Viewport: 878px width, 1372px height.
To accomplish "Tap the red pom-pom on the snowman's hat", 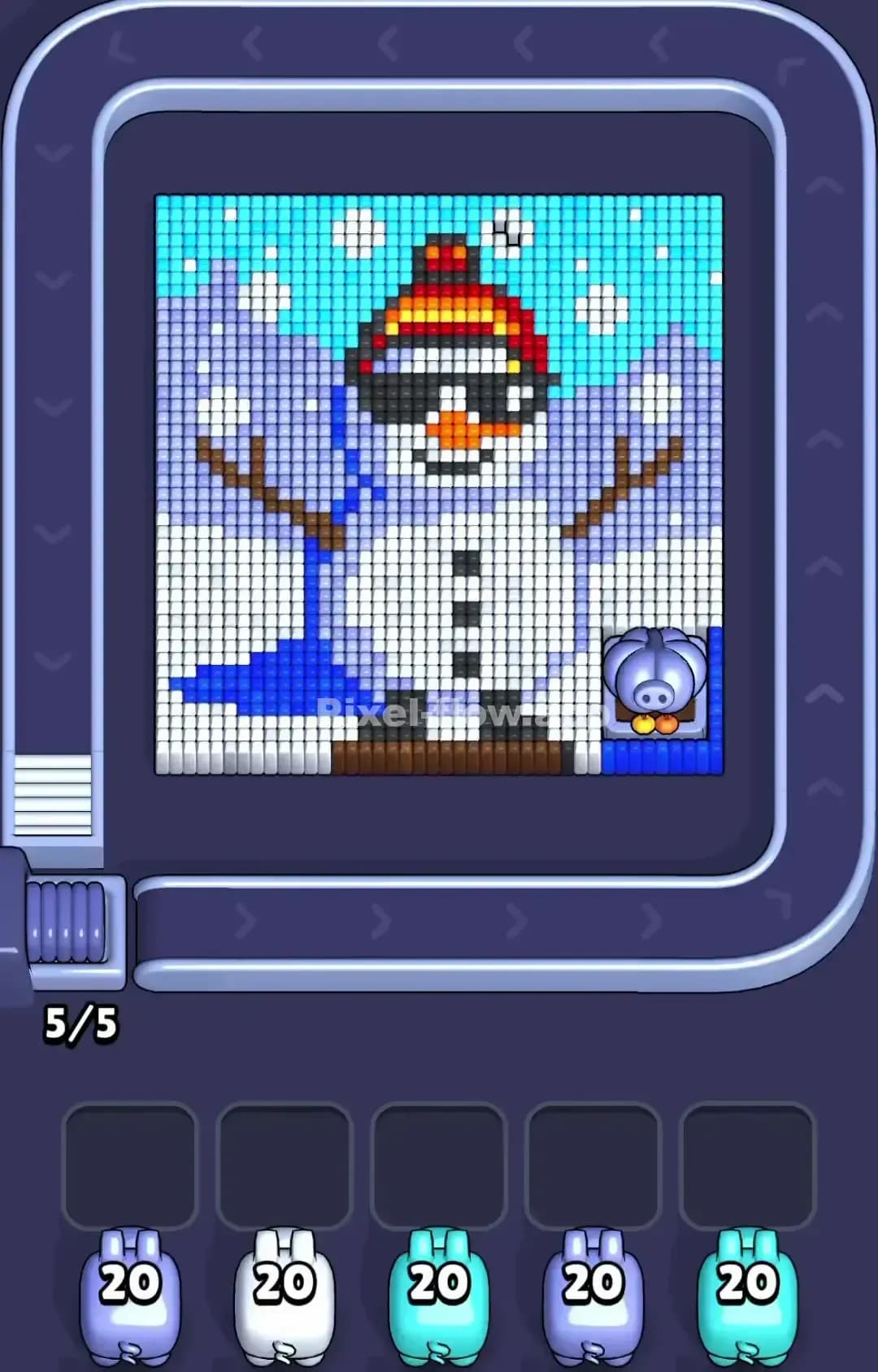I will (x=446, y=256).
